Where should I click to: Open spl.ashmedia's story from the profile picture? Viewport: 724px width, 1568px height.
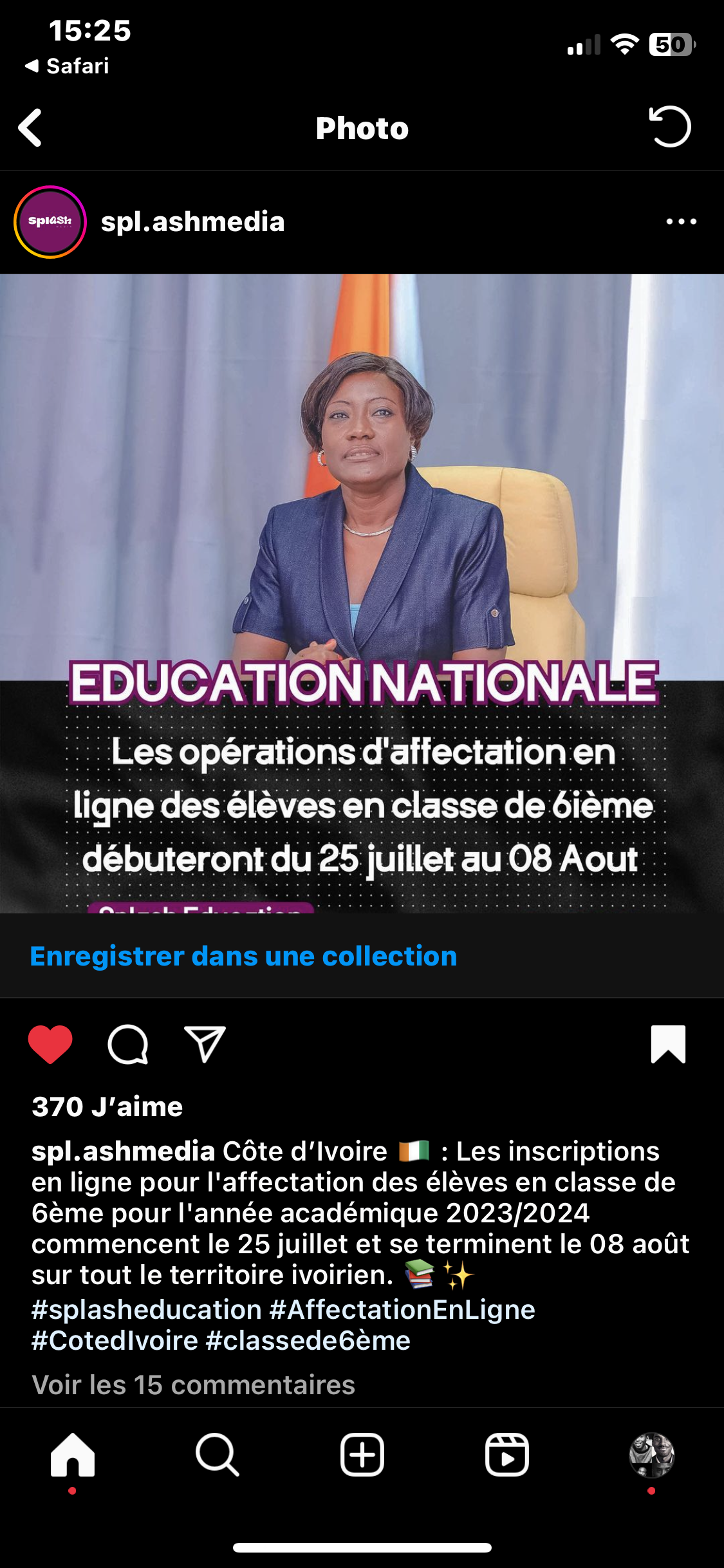pyautogui.click(x=50, y=222)
